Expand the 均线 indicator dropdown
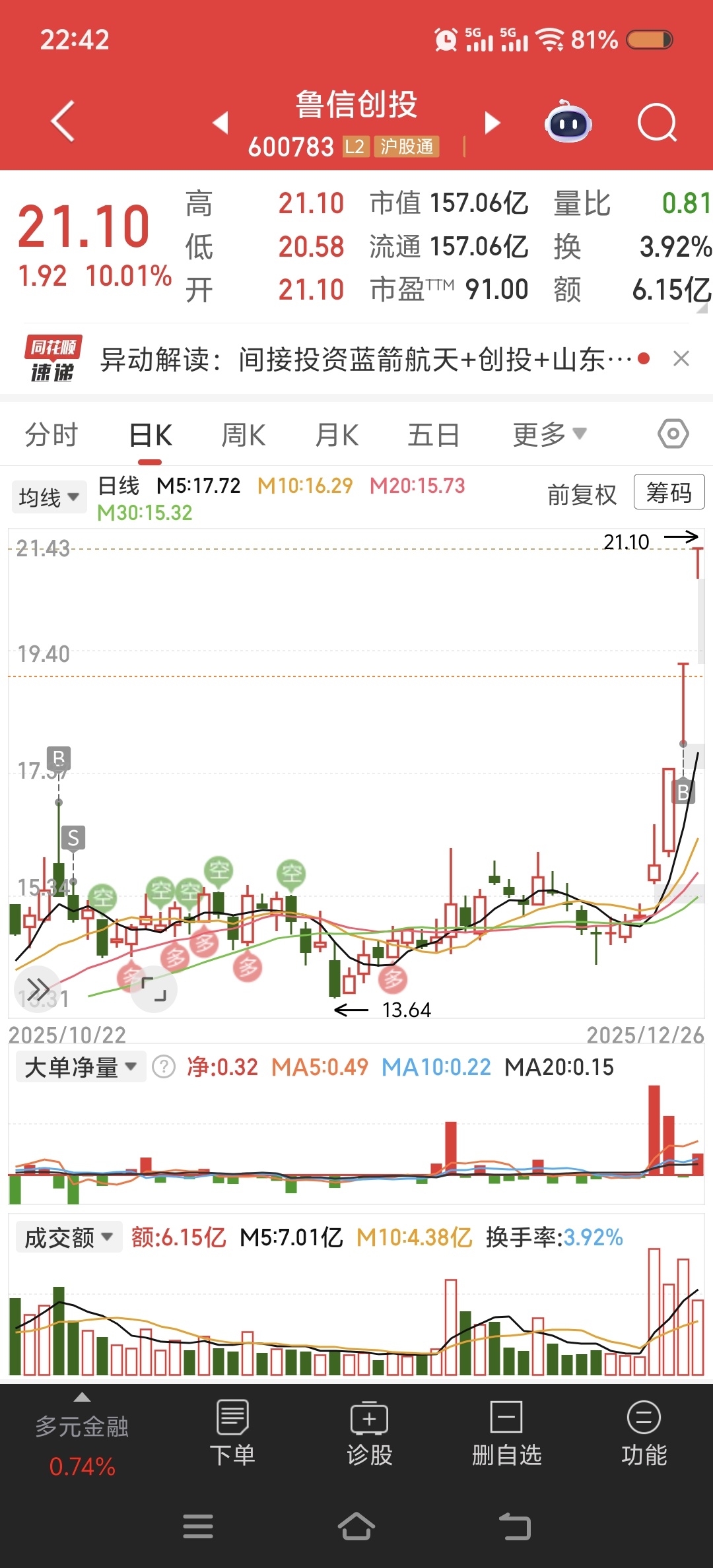Image resolution: width=713 pixels, height=1568 pixels. (x=50, y=497)
